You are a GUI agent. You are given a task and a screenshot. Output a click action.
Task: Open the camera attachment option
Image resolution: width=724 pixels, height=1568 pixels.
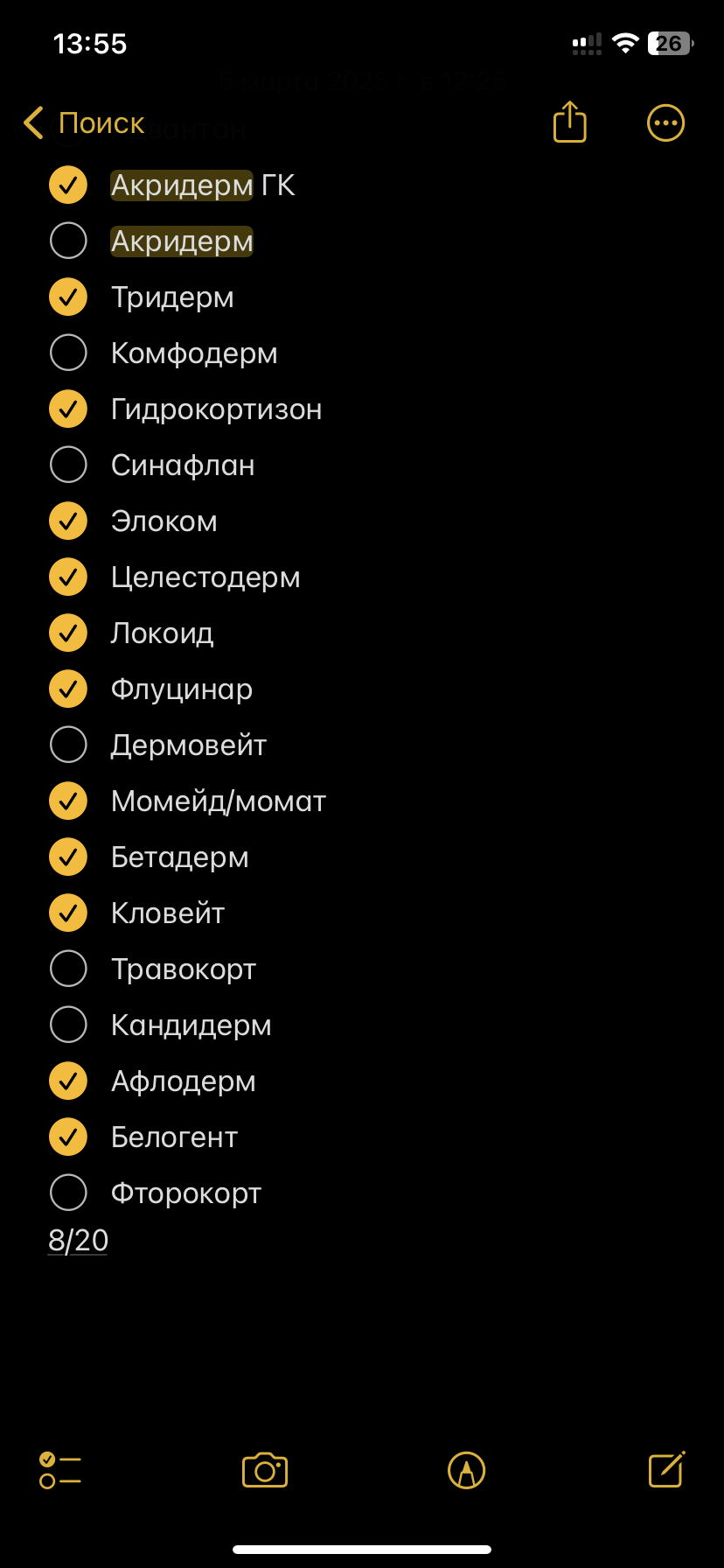click(265, 1470)
